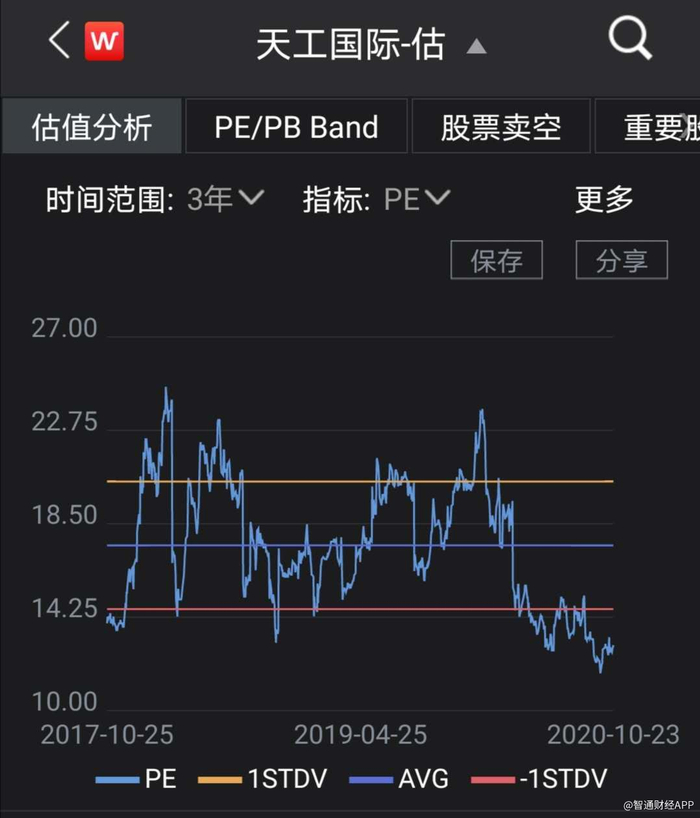Tap 更多 for more options

click(604, 199)
